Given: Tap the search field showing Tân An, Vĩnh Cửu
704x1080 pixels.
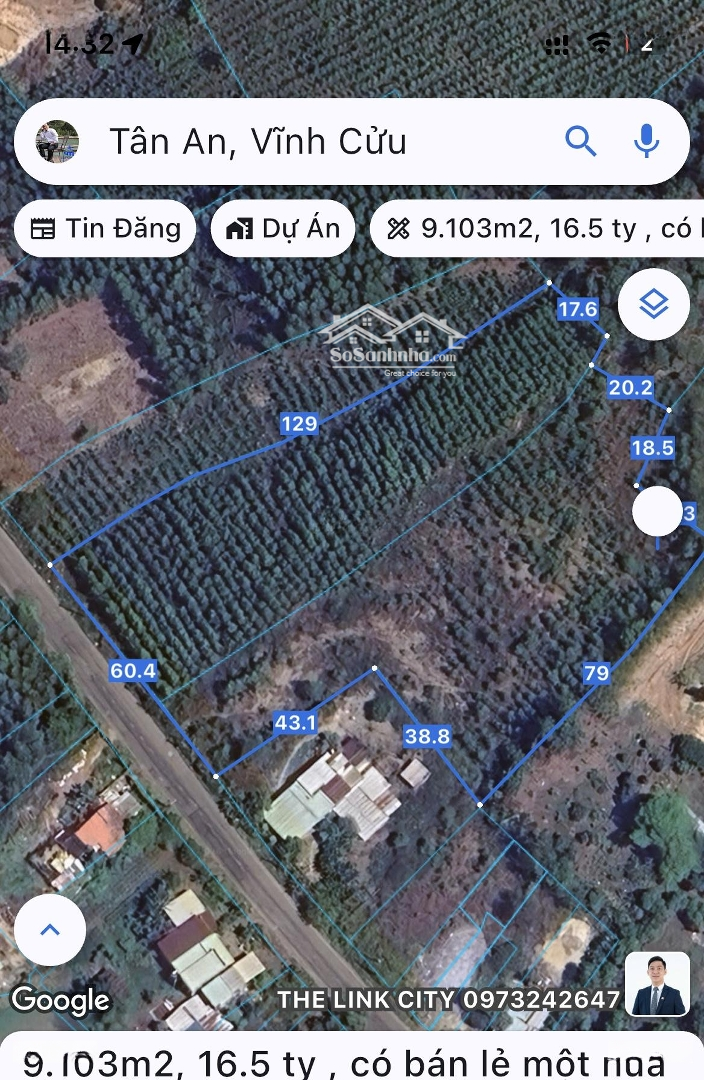Looking at the screenshot, I should 300,142.
